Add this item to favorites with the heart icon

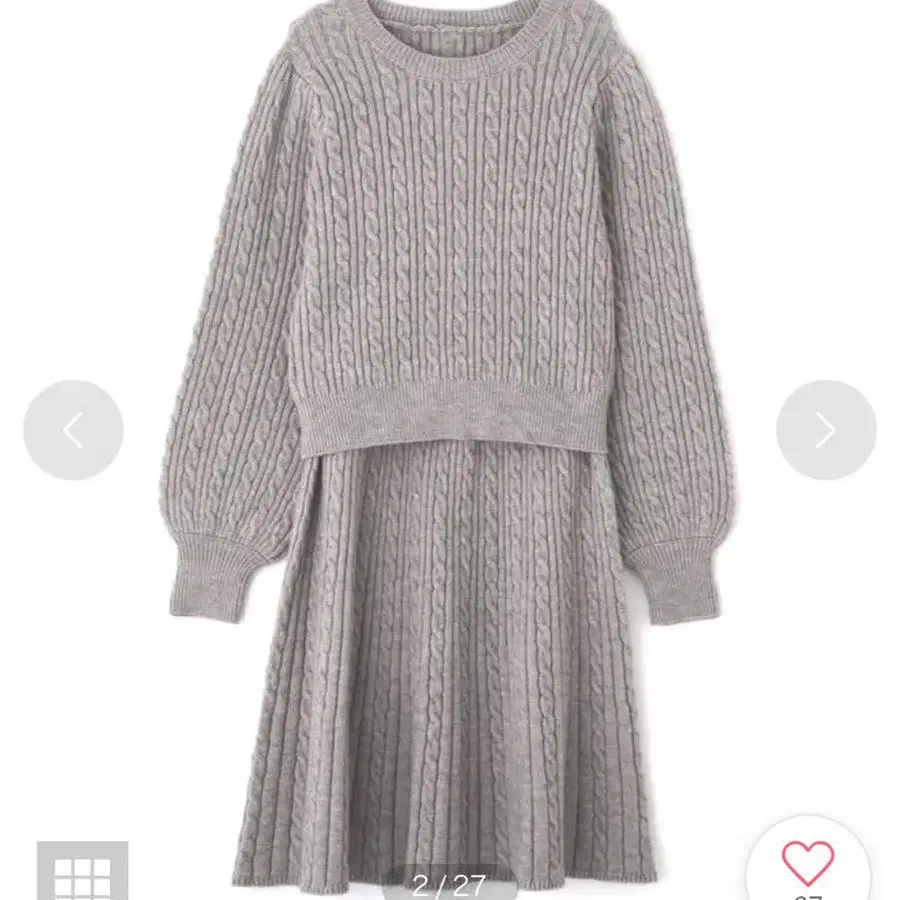pyautogui.click(x=808, y=863)
